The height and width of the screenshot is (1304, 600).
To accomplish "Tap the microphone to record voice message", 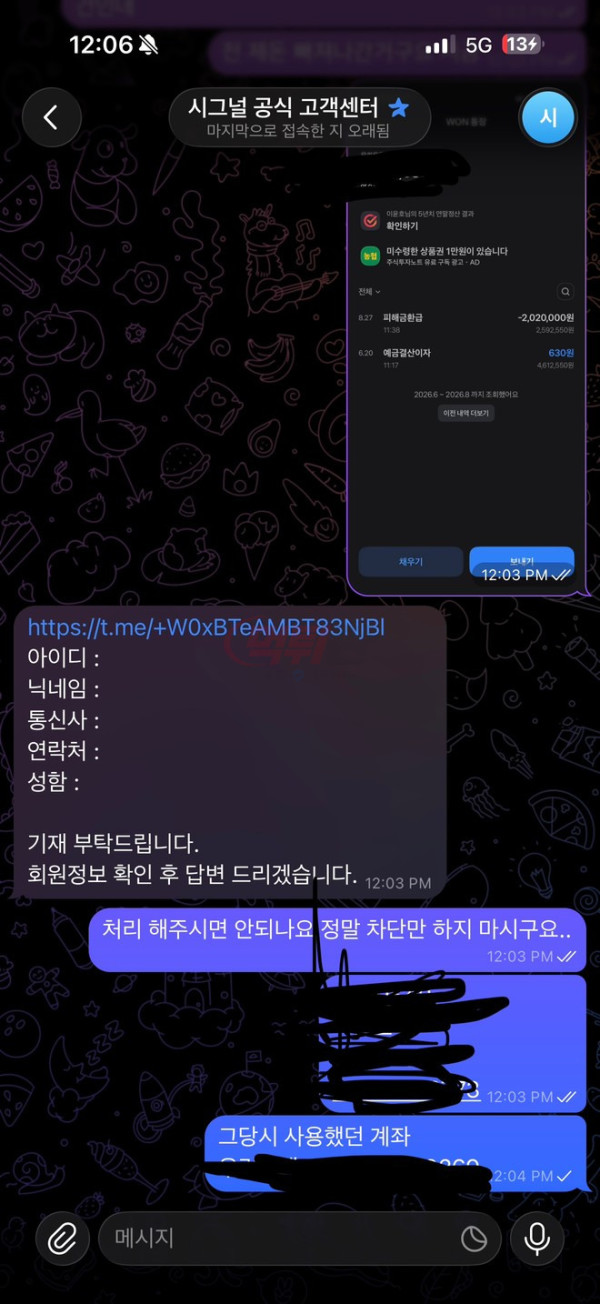I will click(537, 1240).
